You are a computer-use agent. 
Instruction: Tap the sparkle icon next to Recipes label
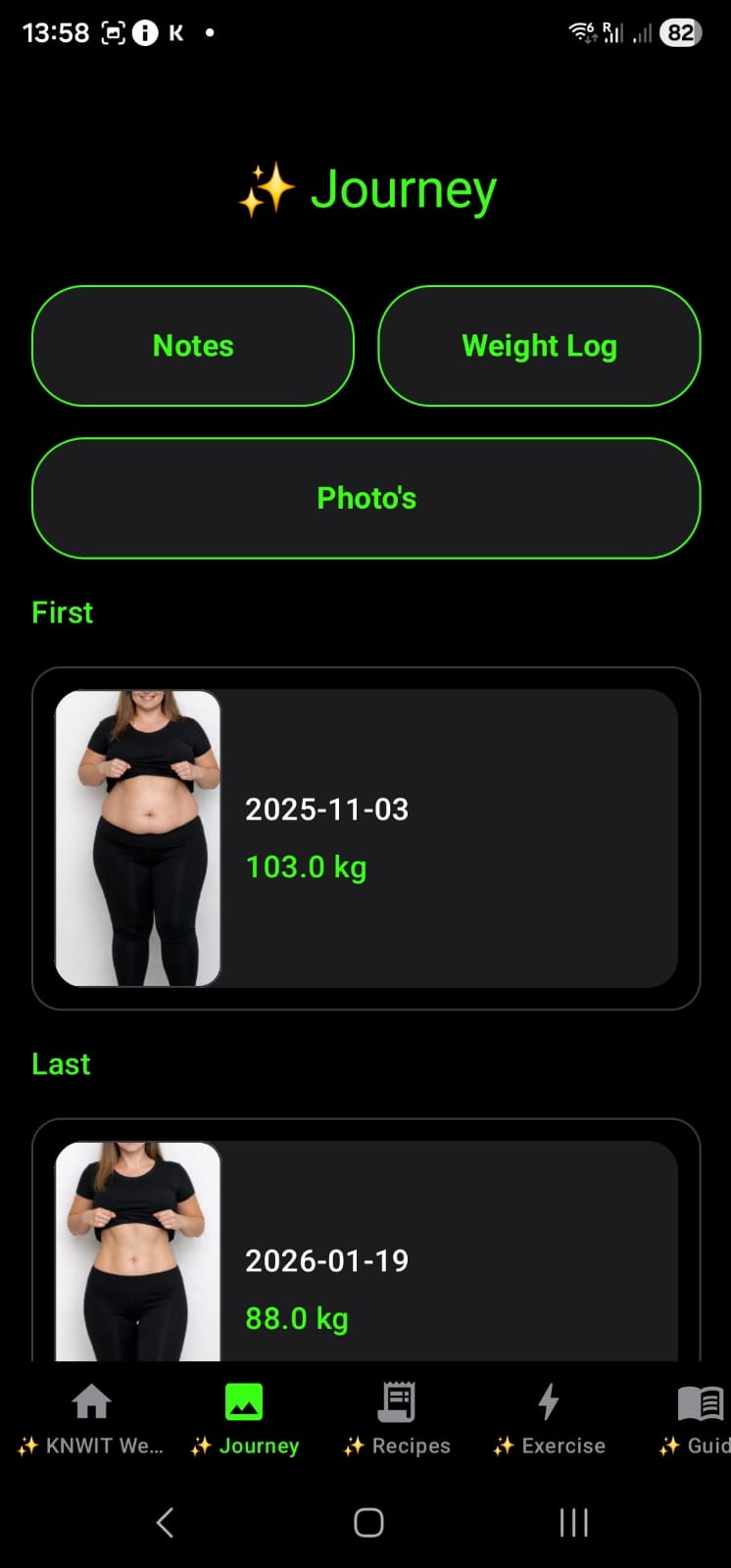pos(356,1445)
